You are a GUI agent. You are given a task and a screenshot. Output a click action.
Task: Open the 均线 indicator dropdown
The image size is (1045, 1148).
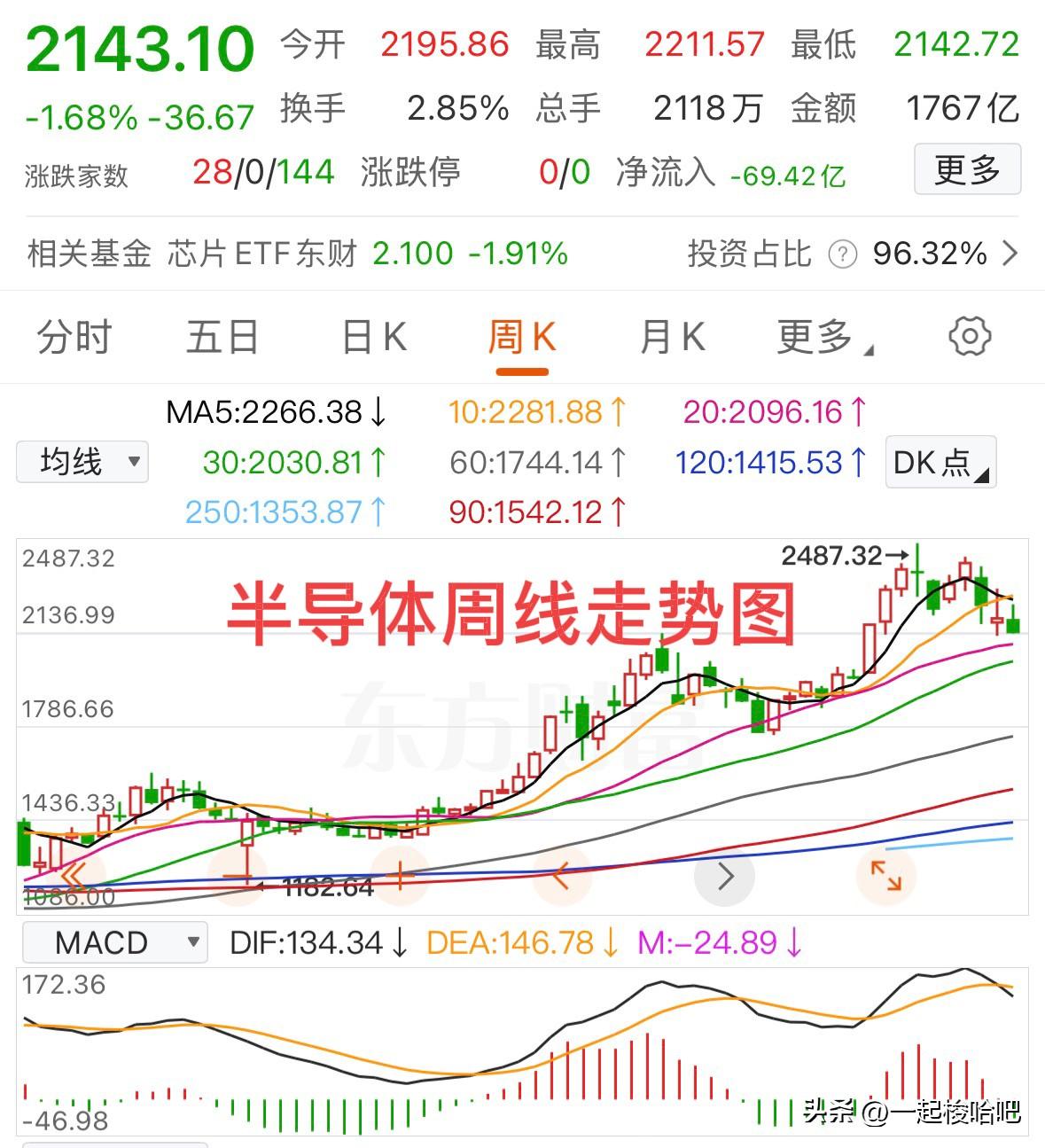coord(82,462)
